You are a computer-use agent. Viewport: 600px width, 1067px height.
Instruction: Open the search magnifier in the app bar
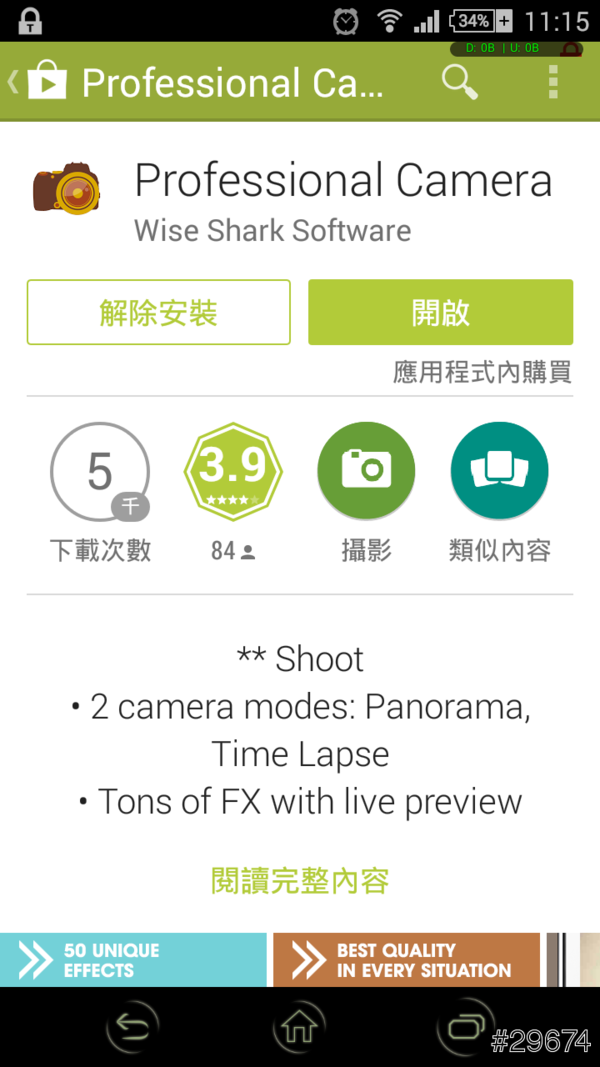pyautogui.click(x=459, y=83)
